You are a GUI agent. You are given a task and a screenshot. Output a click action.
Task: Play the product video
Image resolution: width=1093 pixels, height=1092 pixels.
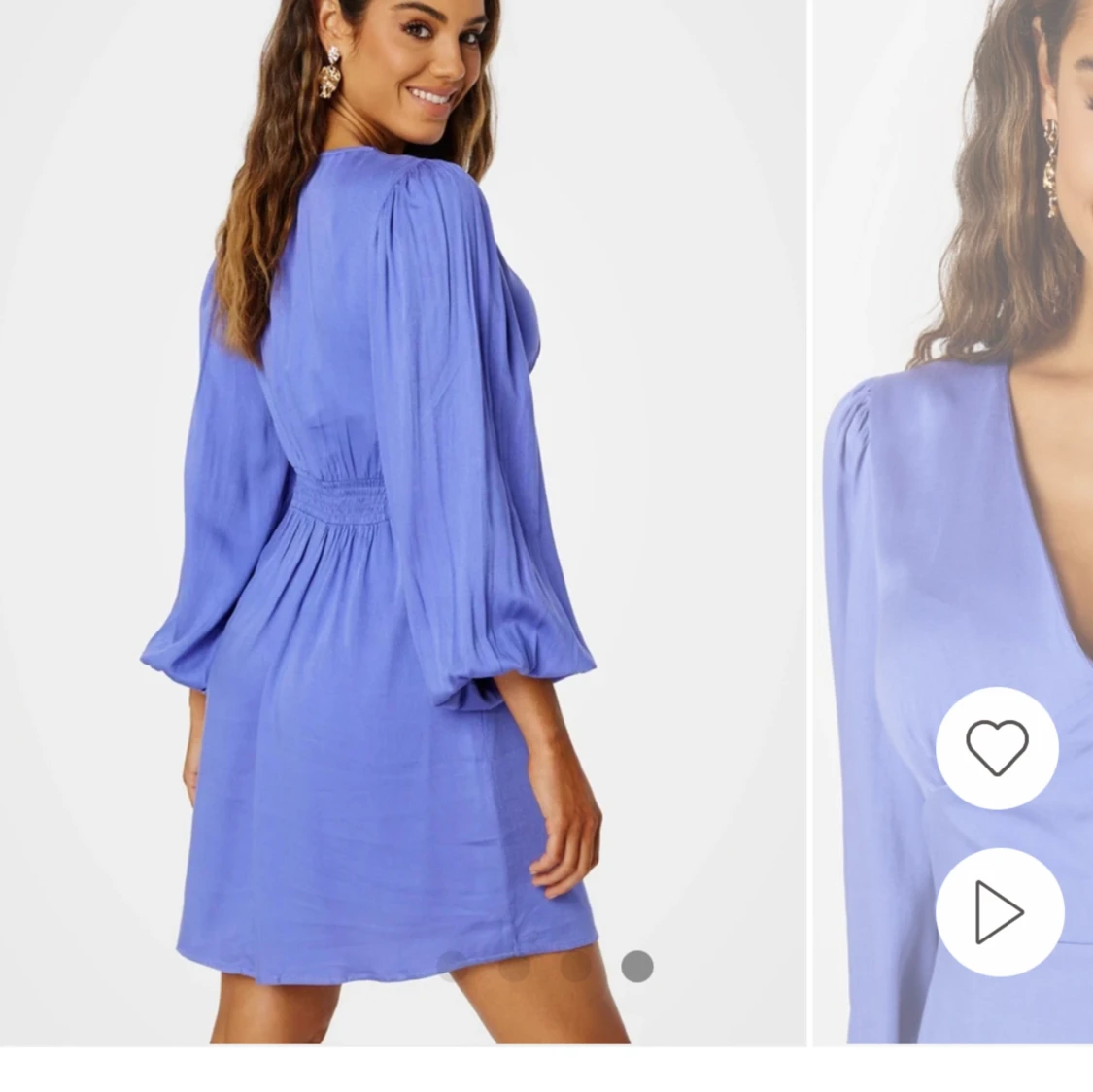coord(999,912)
